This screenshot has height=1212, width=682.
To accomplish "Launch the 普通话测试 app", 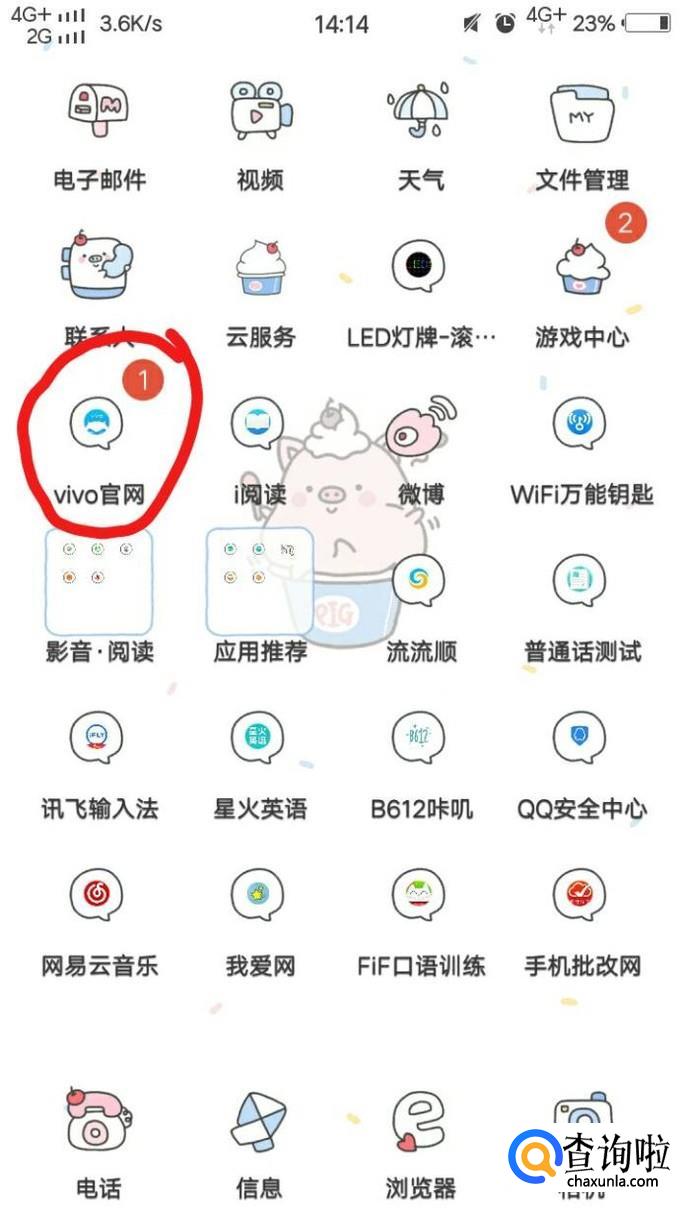I will click(x=581, y=582).
